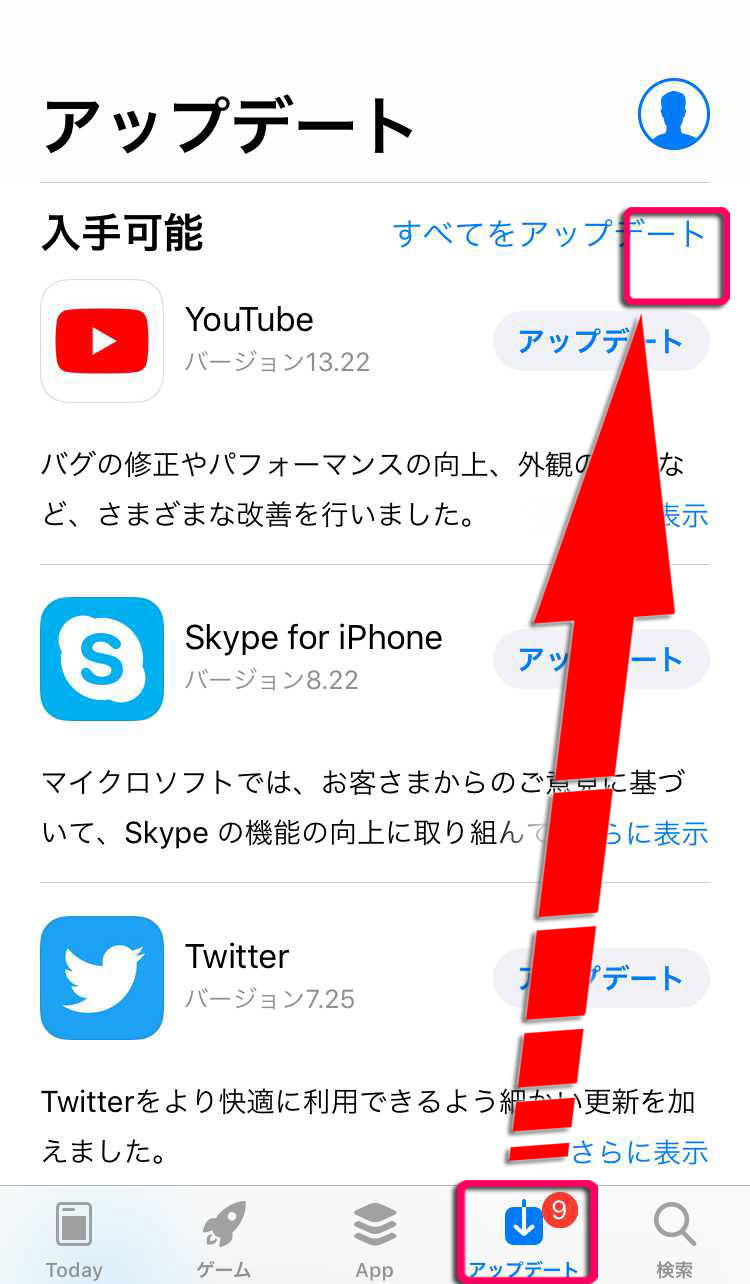Image resolution: width=750 pixels, height=1284 pixels.
Task: Switch to the Today tab
Action: tap(74, 1240)
